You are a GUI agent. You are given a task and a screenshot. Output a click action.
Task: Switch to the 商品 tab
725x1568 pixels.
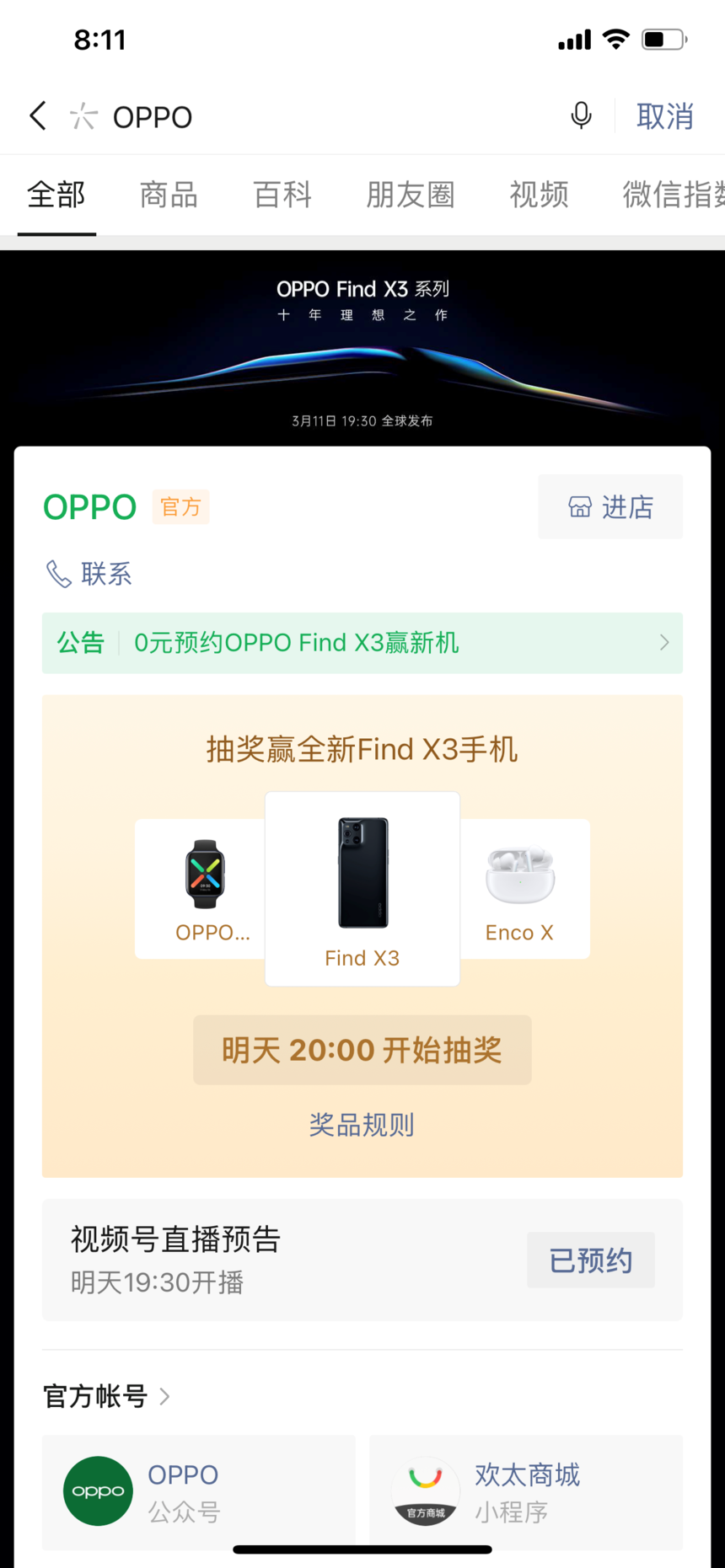[169, 195]
